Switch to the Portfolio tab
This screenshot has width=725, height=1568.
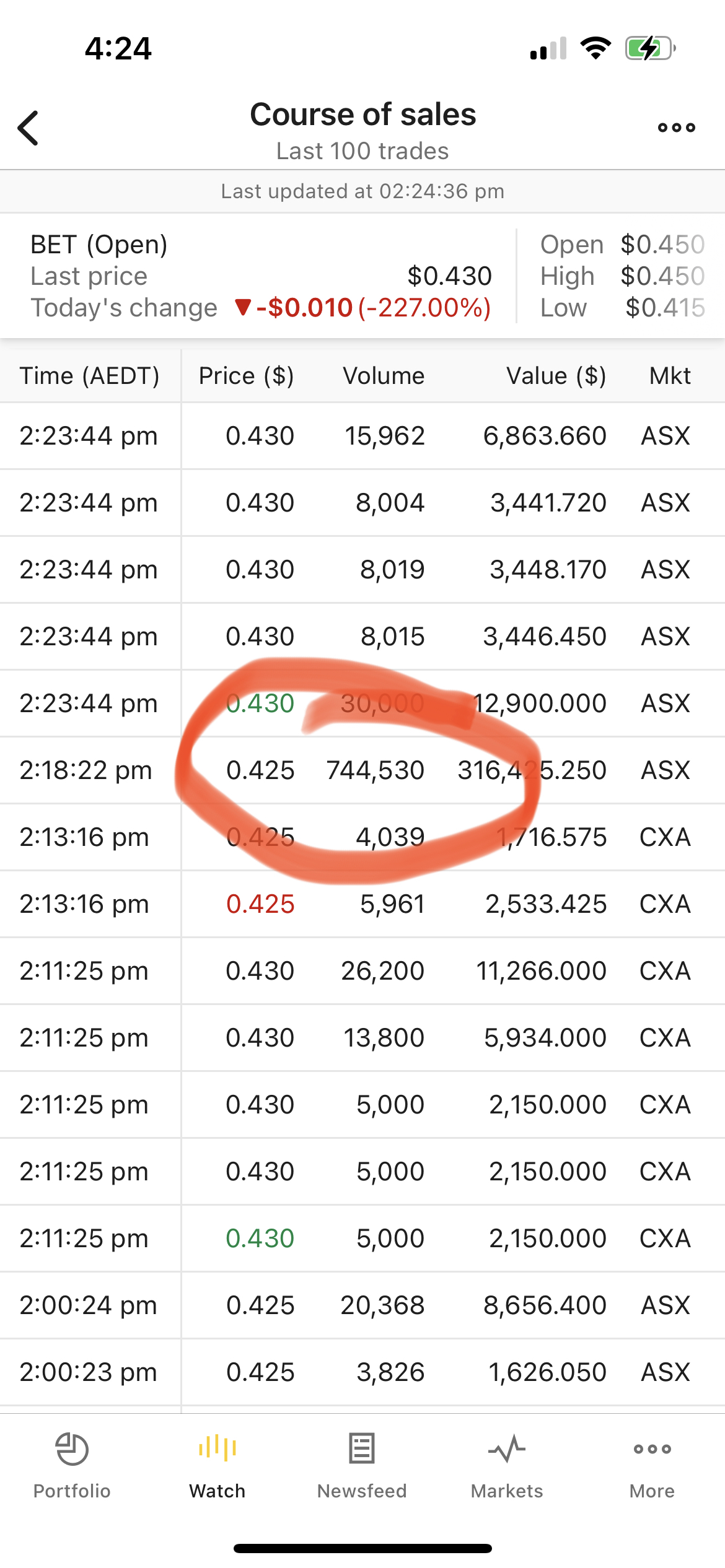[x=72, y=1465]
